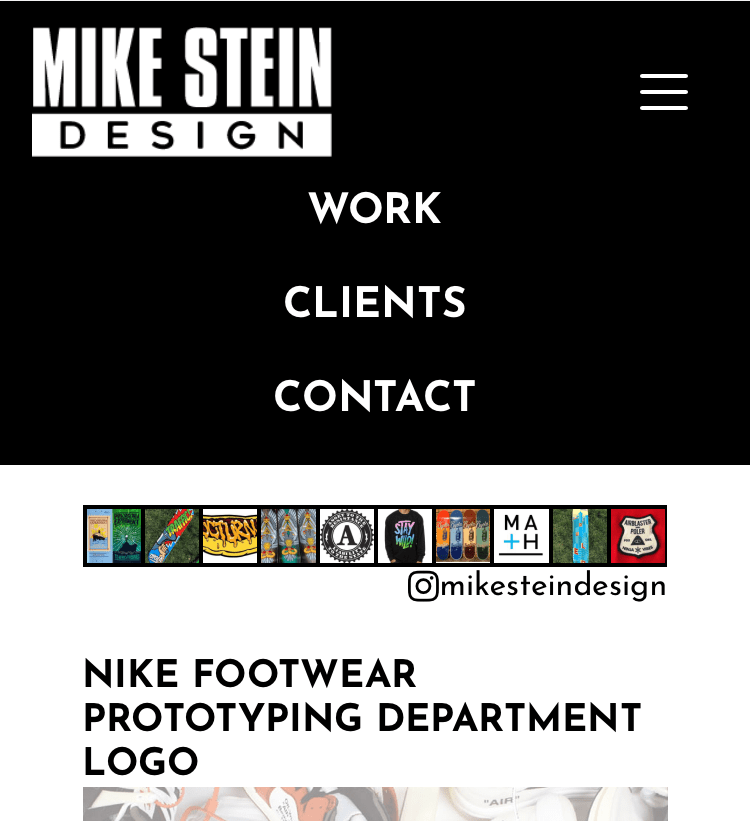Open the CLIENTS page

pos(375,304)
